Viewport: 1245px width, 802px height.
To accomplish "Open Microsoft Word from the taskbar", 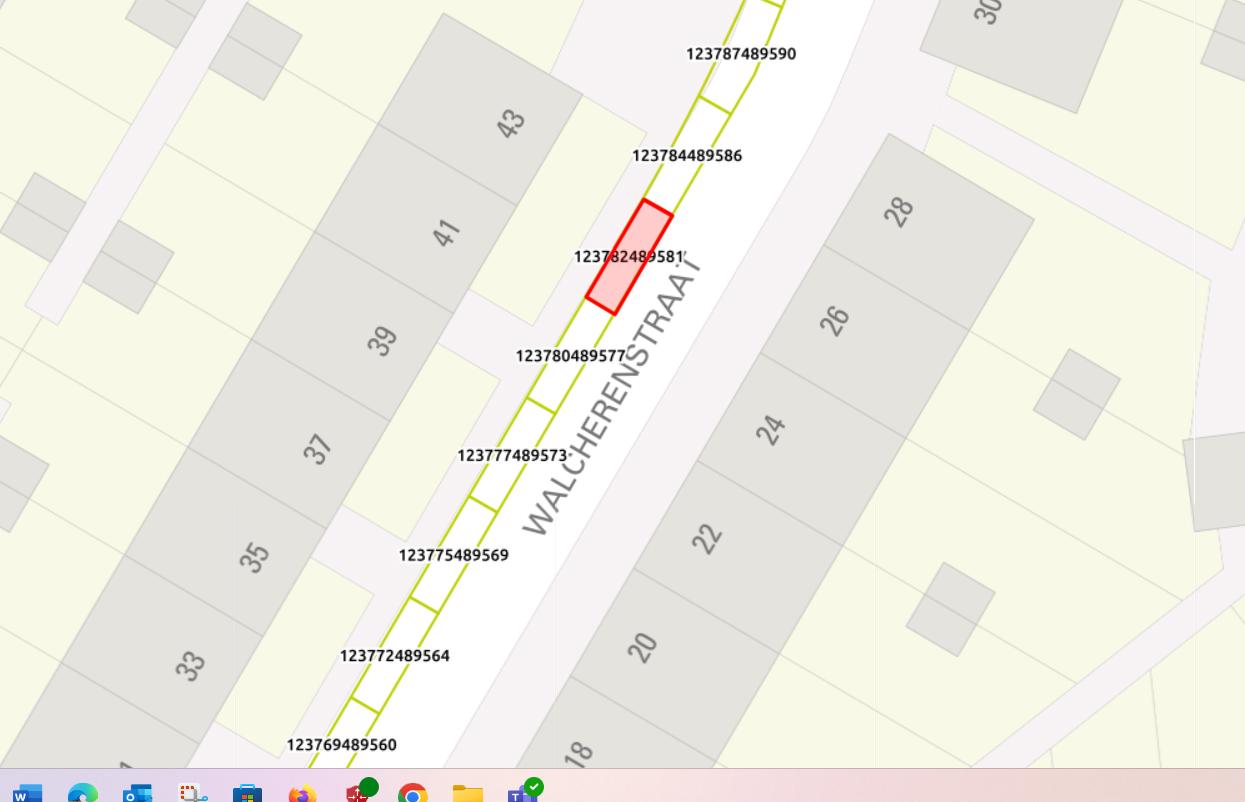I will pyautogui.click(x=27, y=792).
